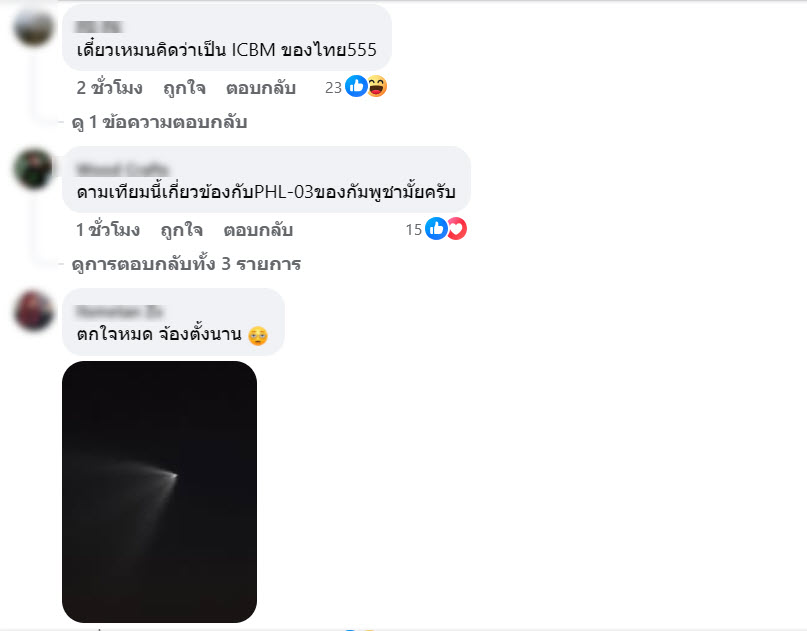807x631 pixels.
Task: Open the 23 reactions on the ICBM comment
Action: click(x=356, y=87)
